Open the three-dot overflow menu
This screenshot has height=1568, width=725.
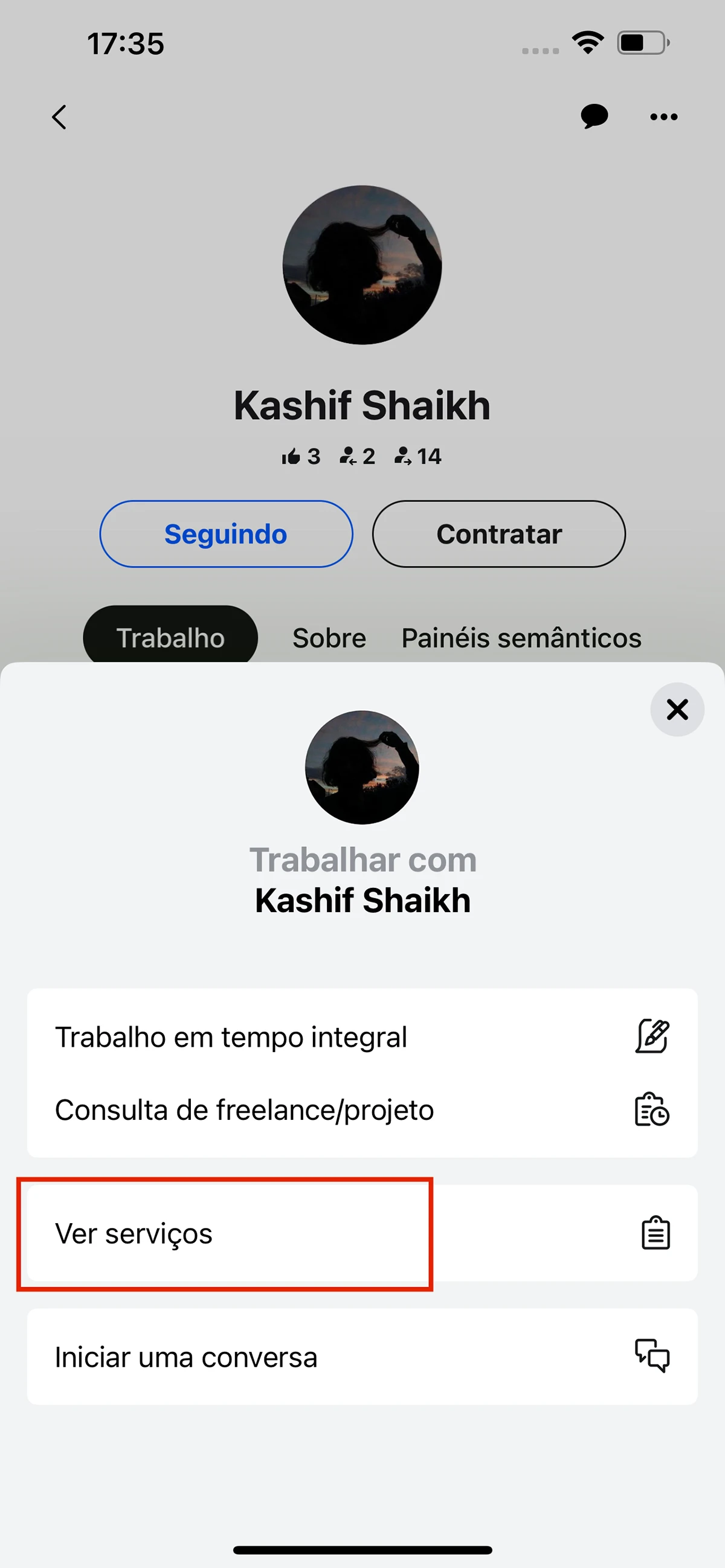tap(662, 117)
